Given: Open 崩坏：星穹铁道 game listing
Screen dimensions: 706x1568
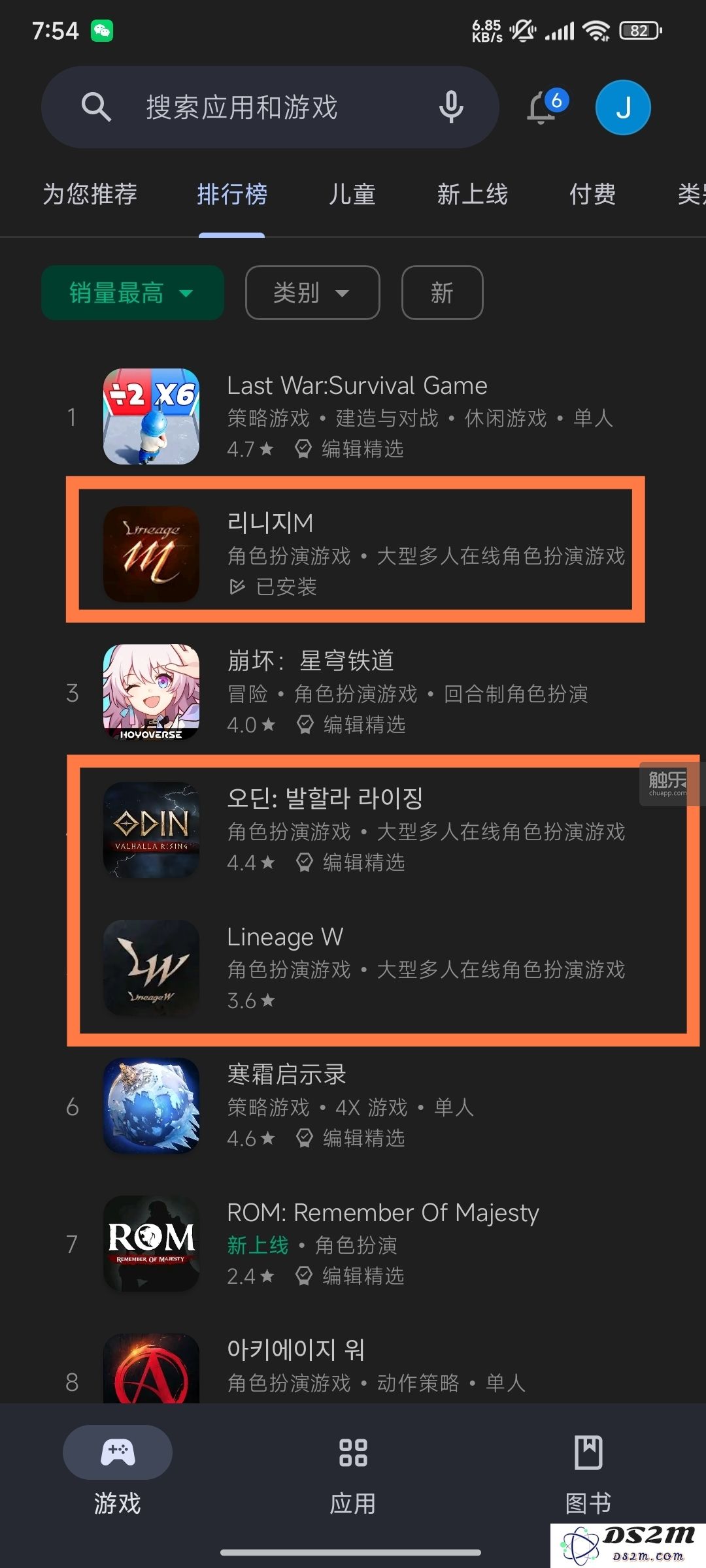Looking at the screenshot, I should tap(356, 692).
